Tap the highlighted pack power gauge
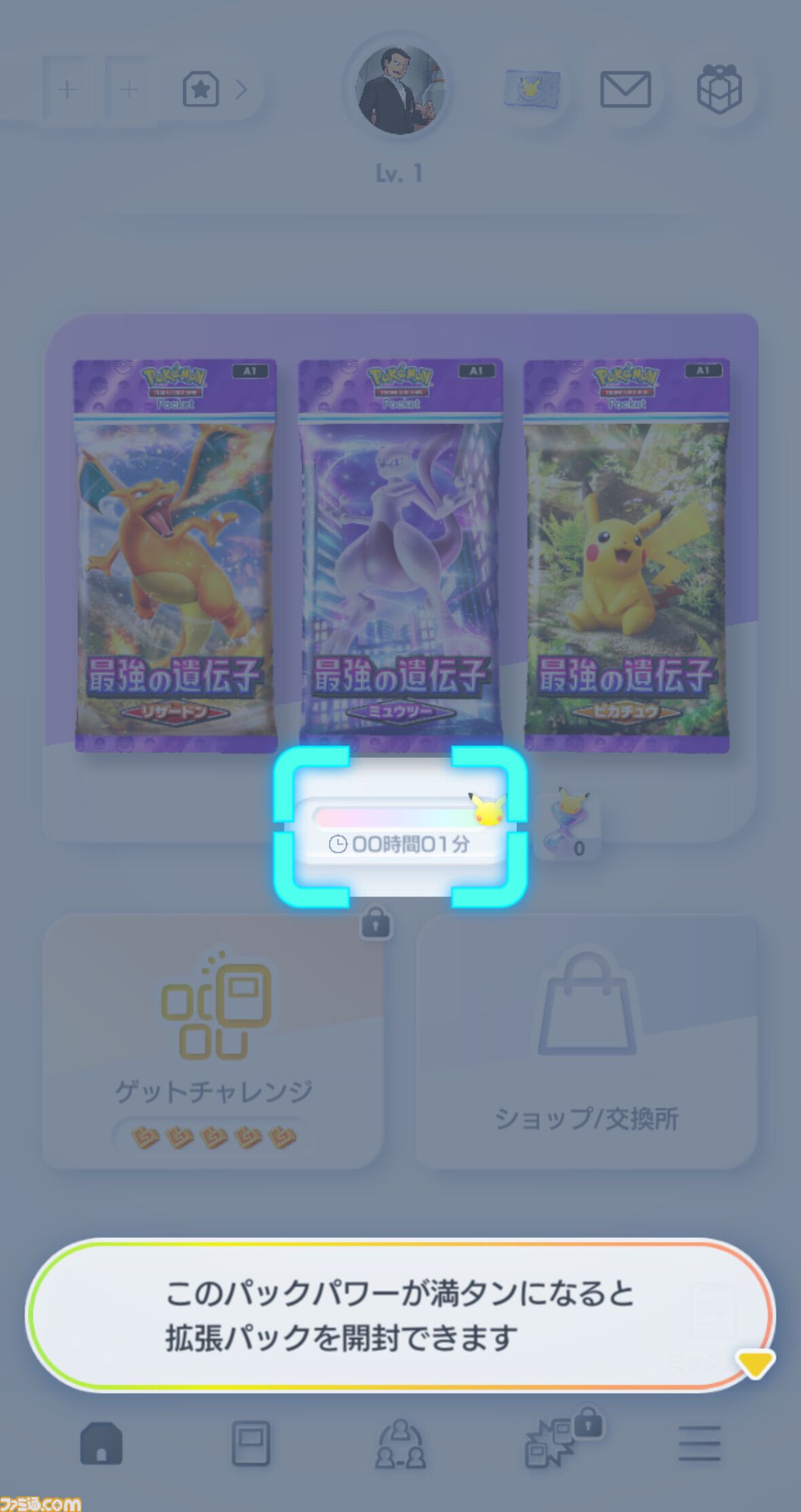801x1512 pixels. pyautogui.click(x=400, y=827)
